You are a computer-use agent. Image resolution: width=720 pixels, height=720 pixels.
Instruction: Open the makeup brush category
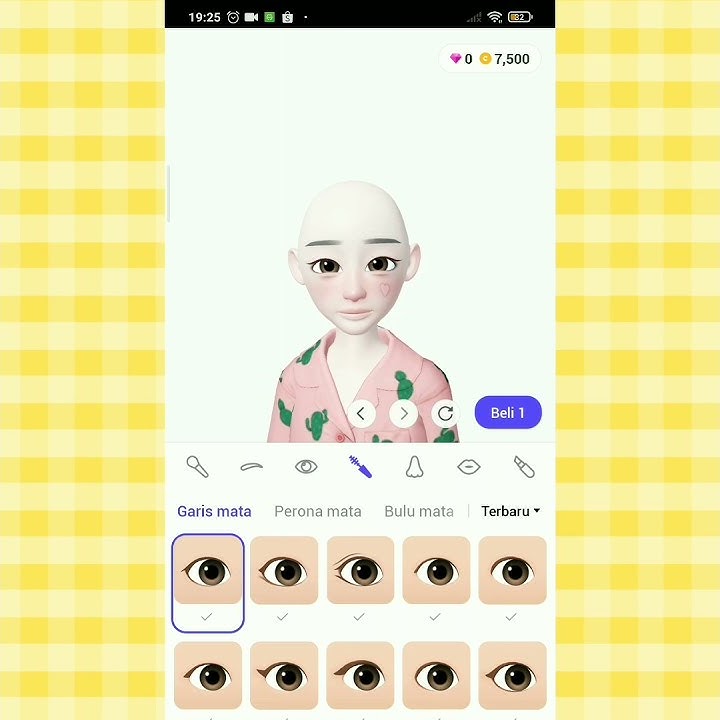pos(197,467)
